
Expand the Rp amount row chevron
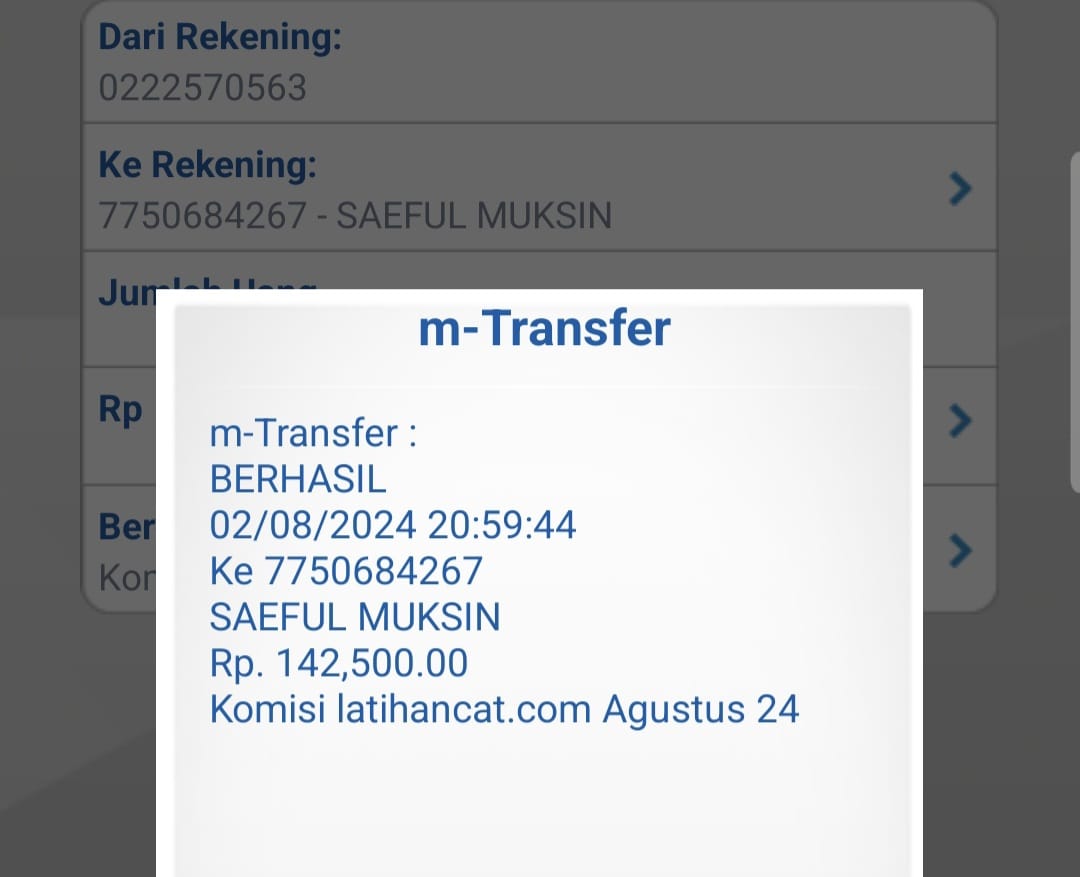click(x=960, y=421)
